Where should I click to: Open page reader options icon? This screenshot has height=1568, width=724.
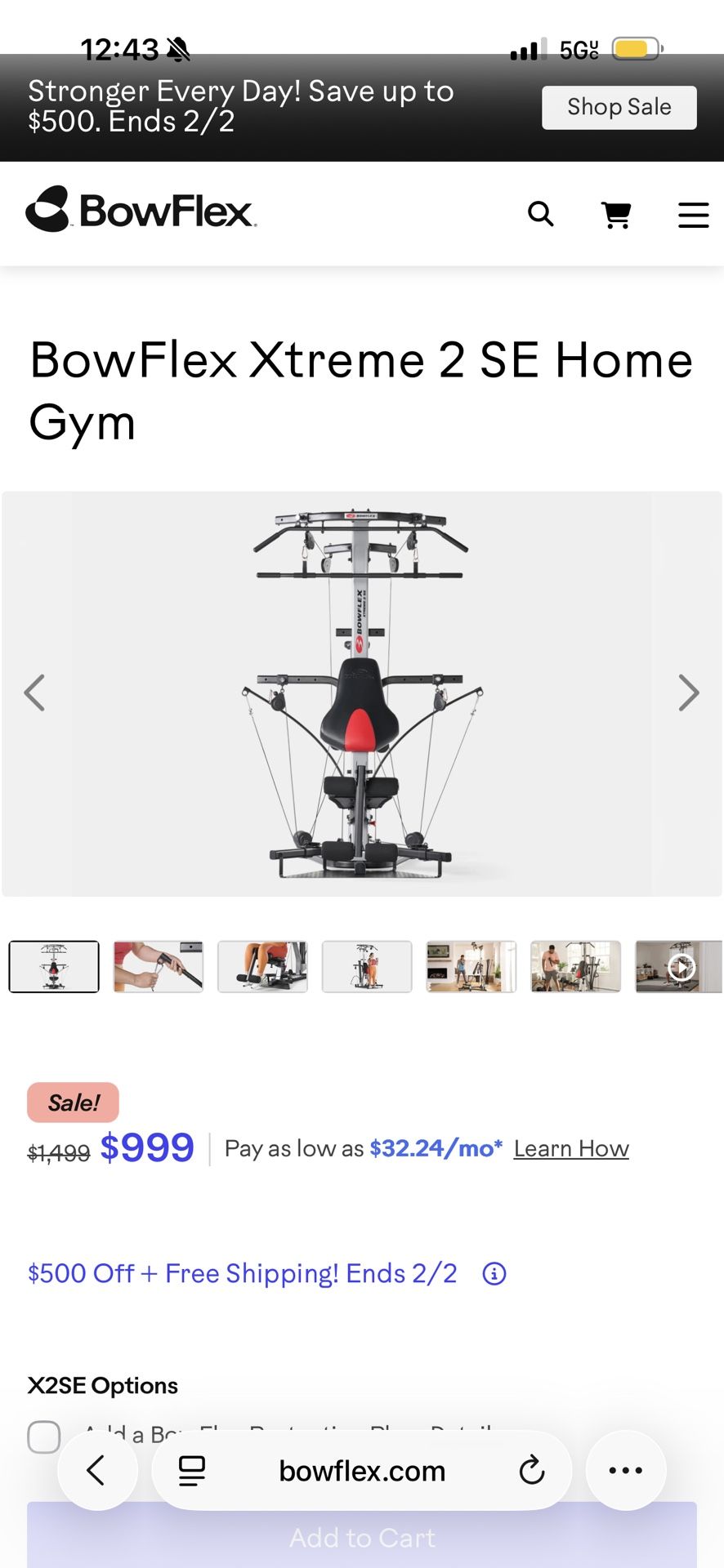(x=192, y=1470)
